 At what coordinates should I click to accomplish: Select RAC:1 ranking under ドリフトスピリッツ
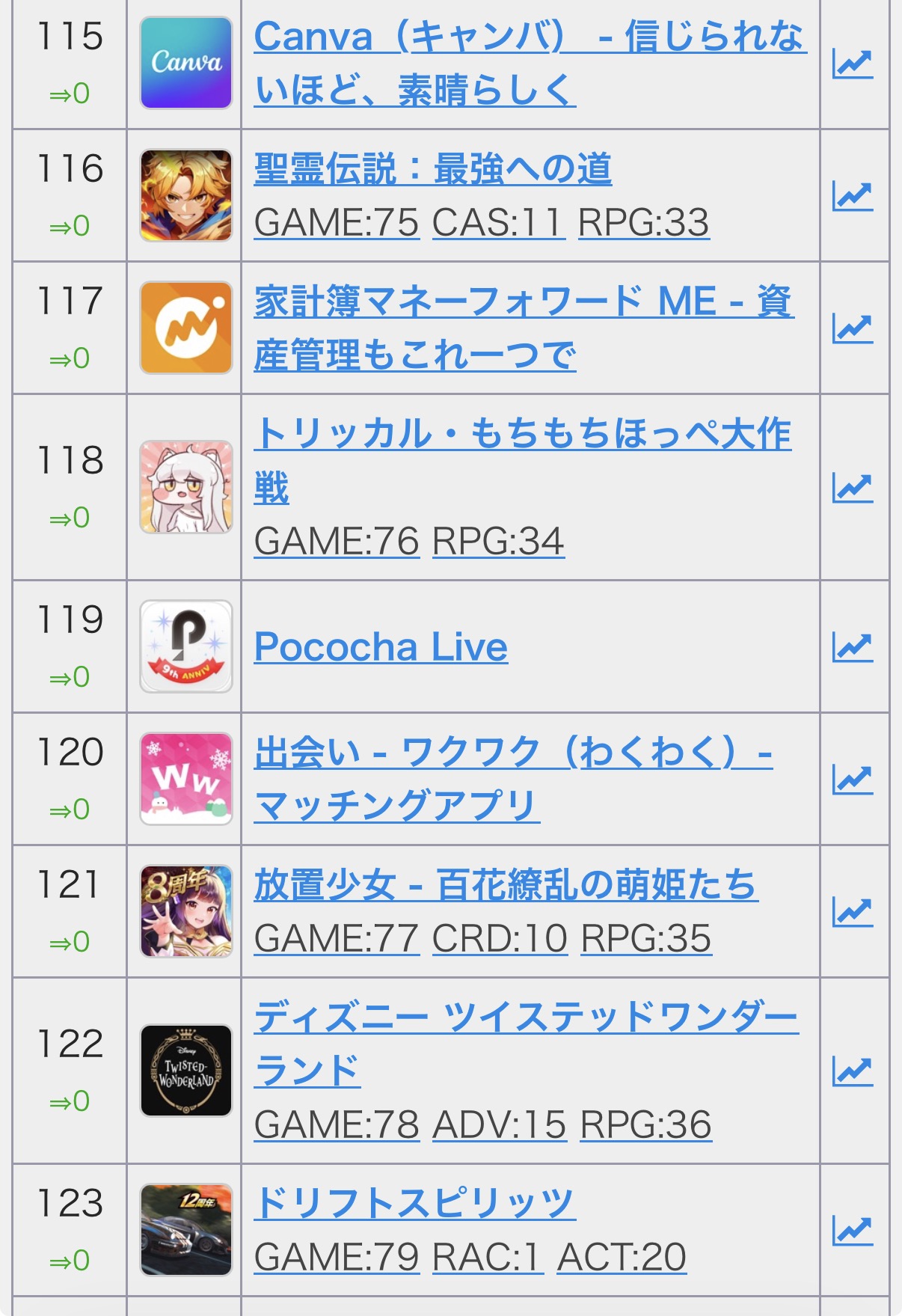(x=488, y=1258)
